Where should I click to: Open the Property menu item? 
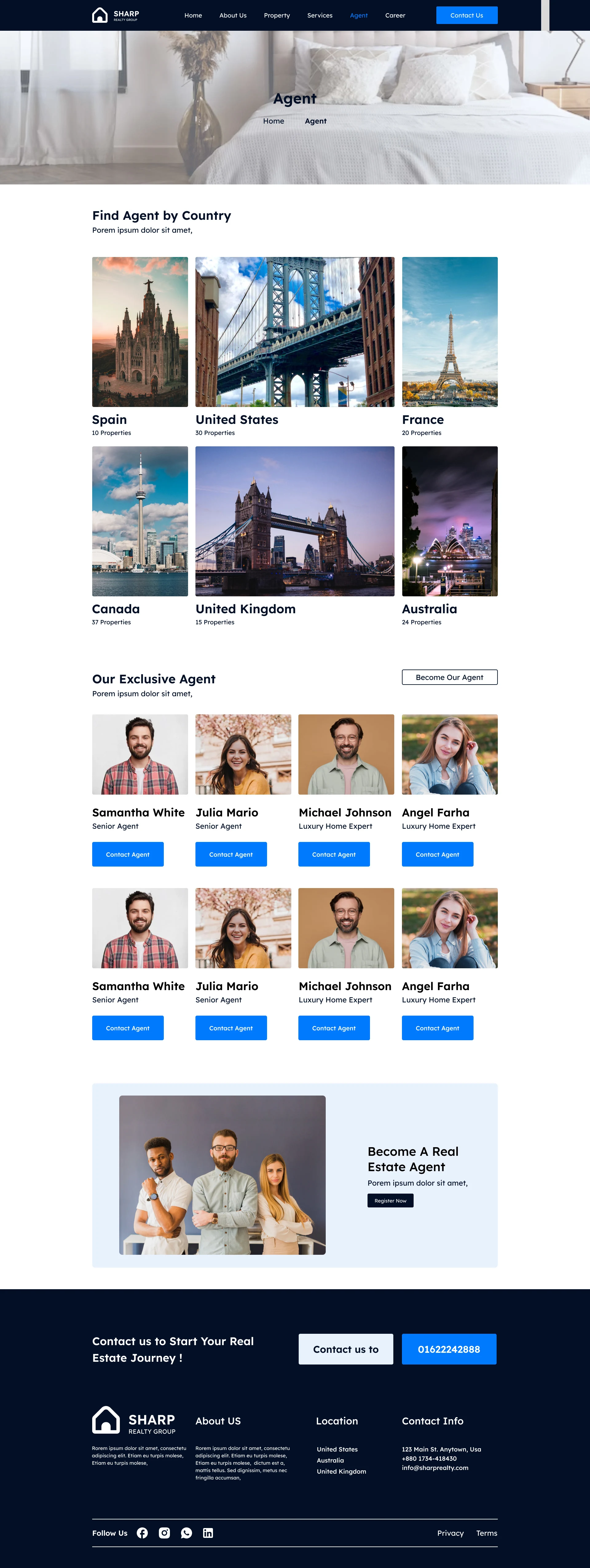click(277, 15)
